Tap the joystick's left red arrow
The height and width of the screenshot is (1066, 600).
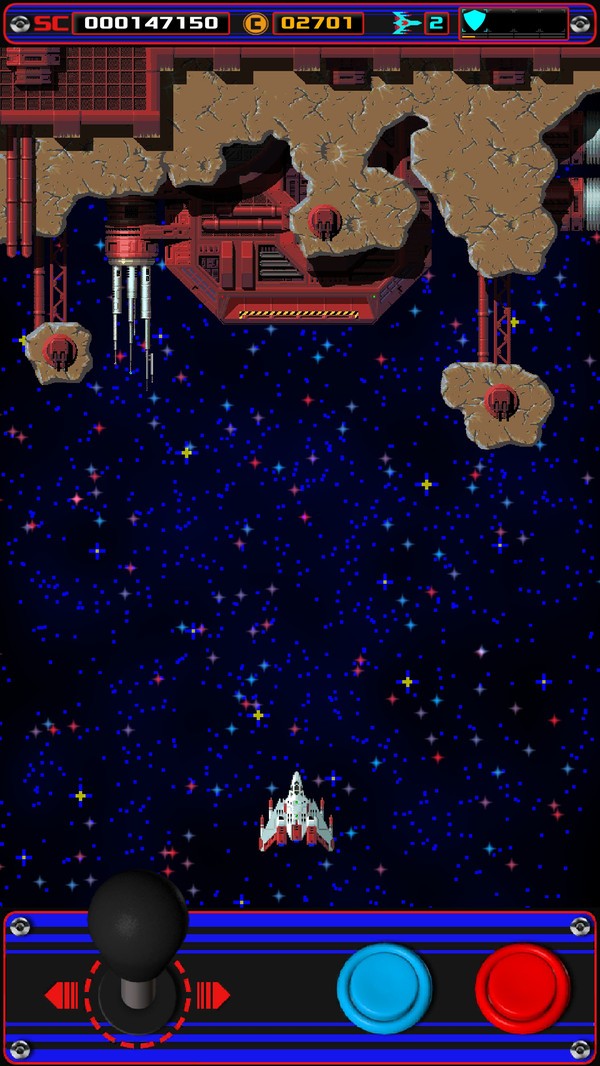click(x=62, y=995)
